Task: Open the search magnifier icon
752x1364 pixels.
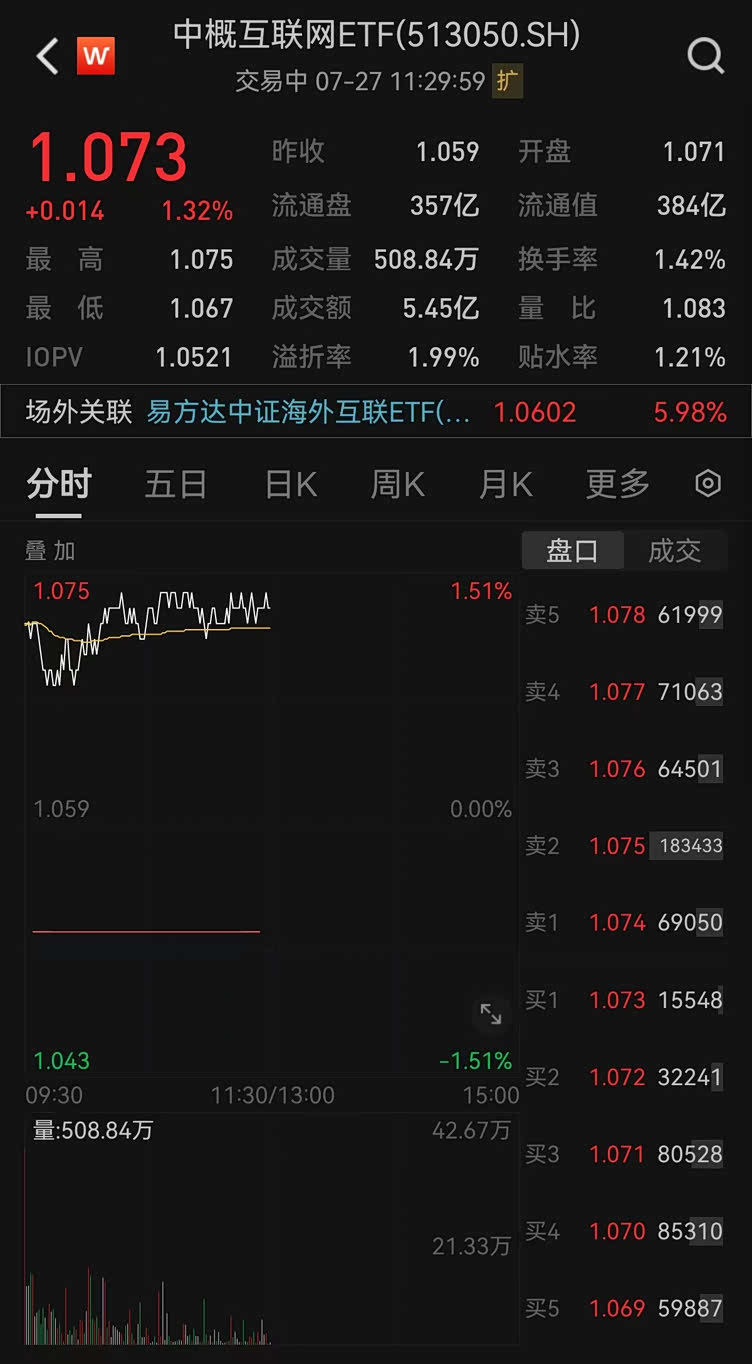Action: coord(707,55)
